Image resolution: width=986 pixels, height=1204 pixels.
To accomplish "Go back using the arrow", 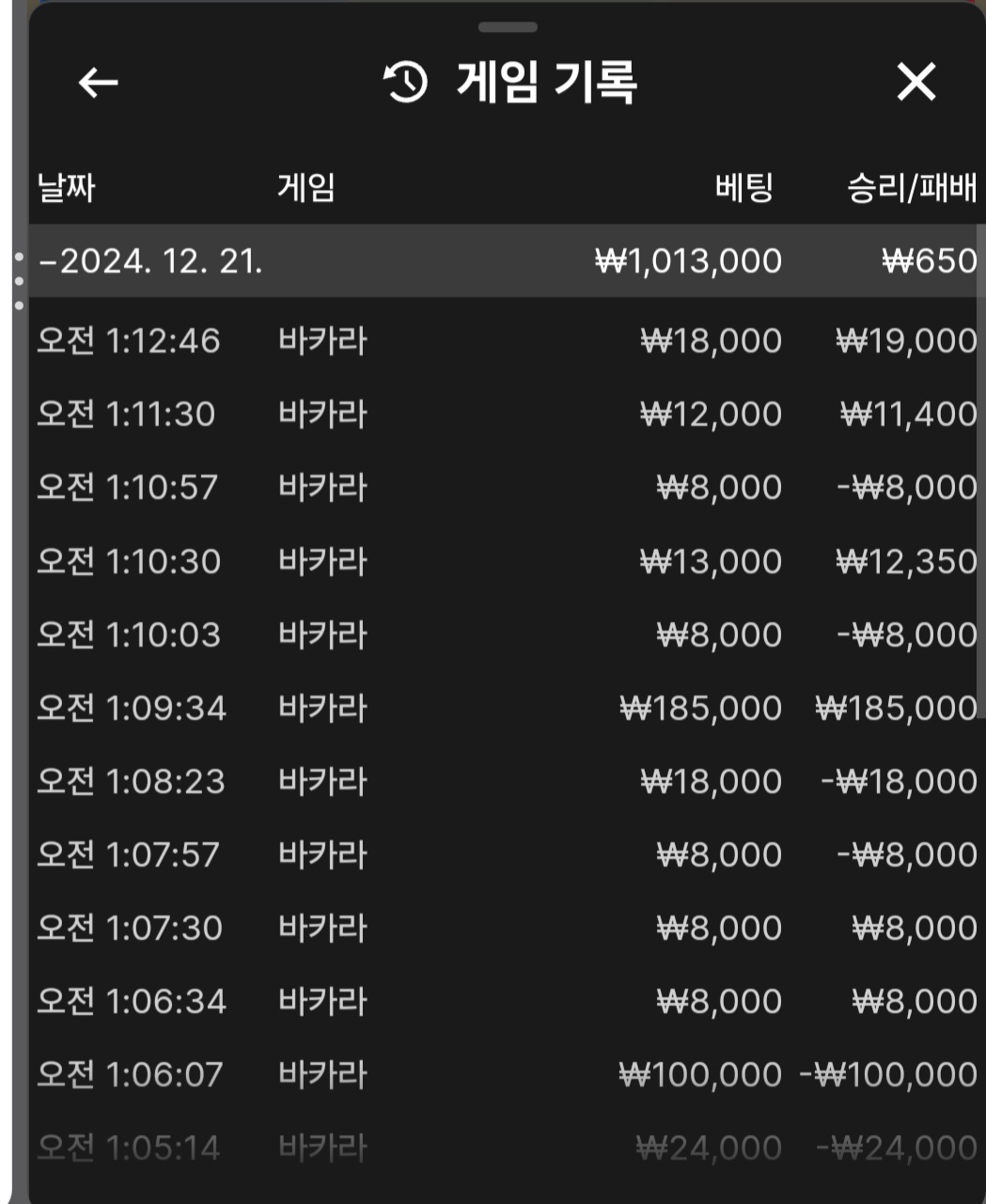I will [x=98, y=83].
